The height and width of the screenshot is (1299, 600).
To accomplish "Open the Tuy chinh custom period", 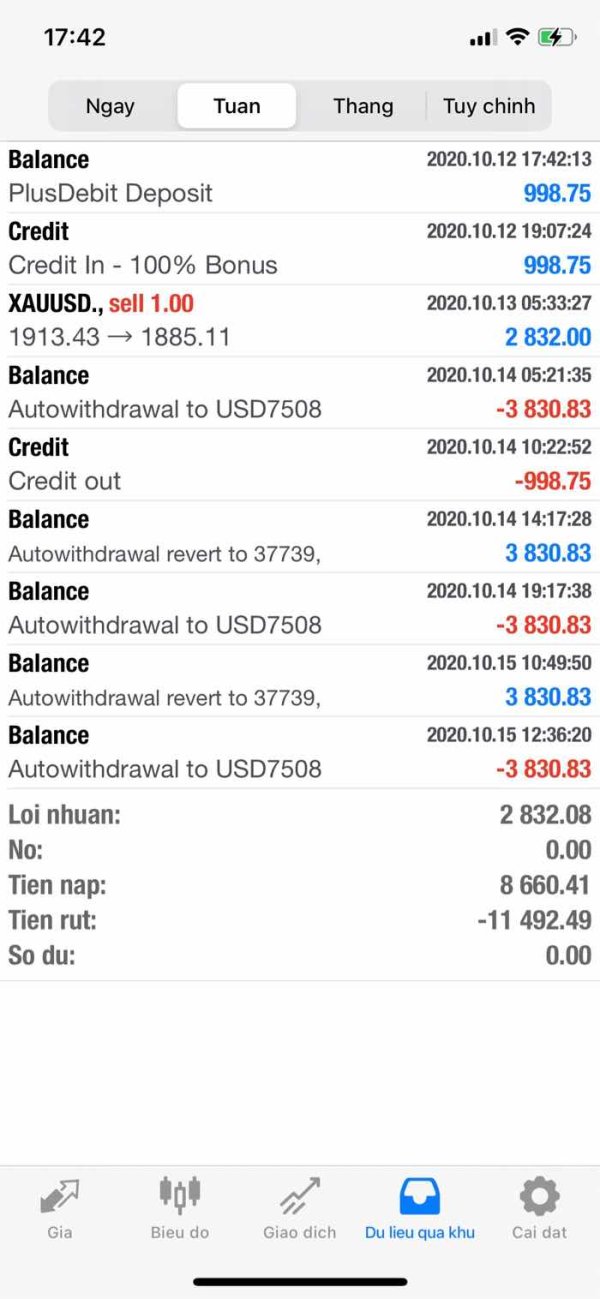I will click(x=489, y=106).
